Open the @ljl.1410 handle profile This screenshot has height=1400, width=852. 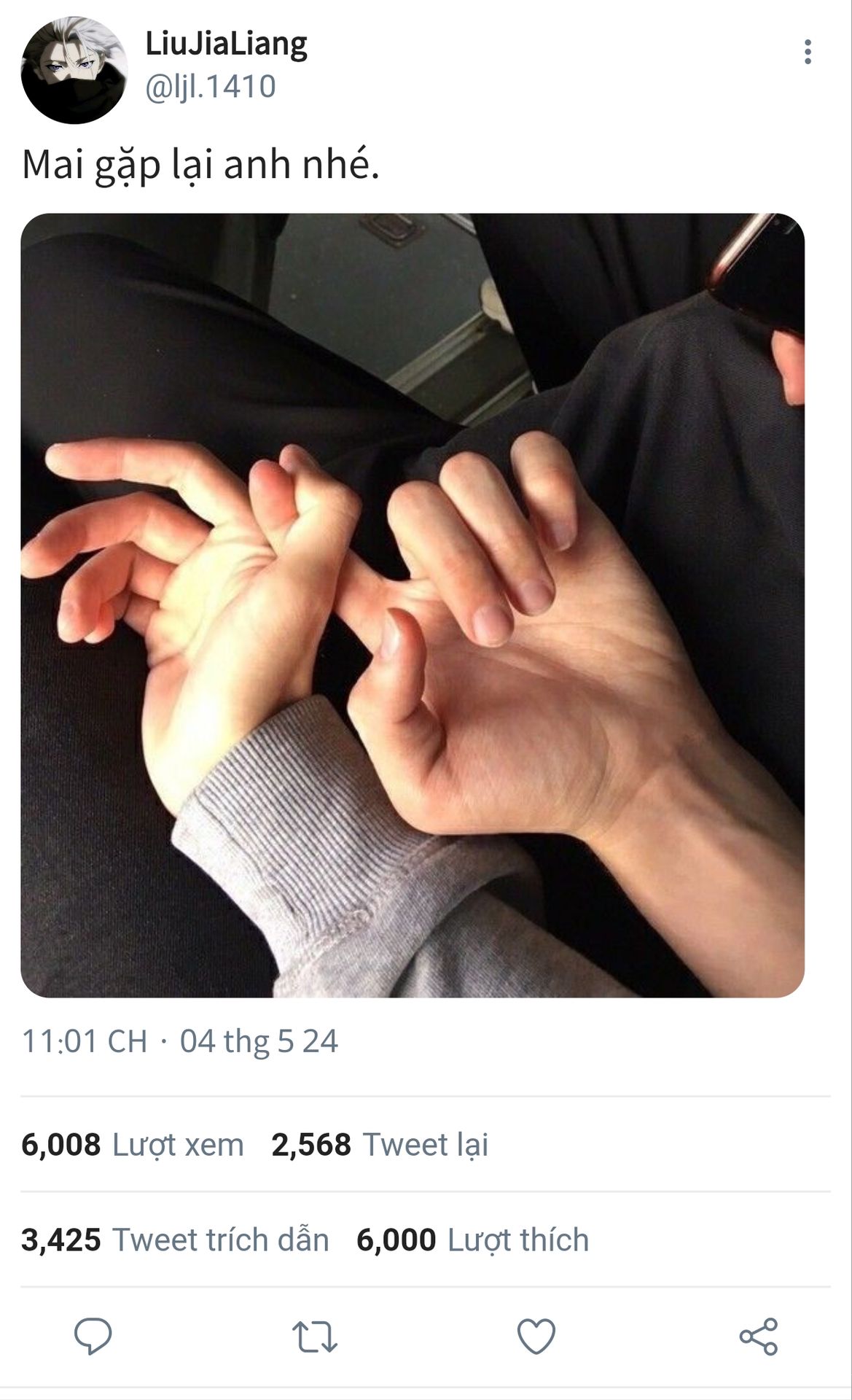click(210, 87)
